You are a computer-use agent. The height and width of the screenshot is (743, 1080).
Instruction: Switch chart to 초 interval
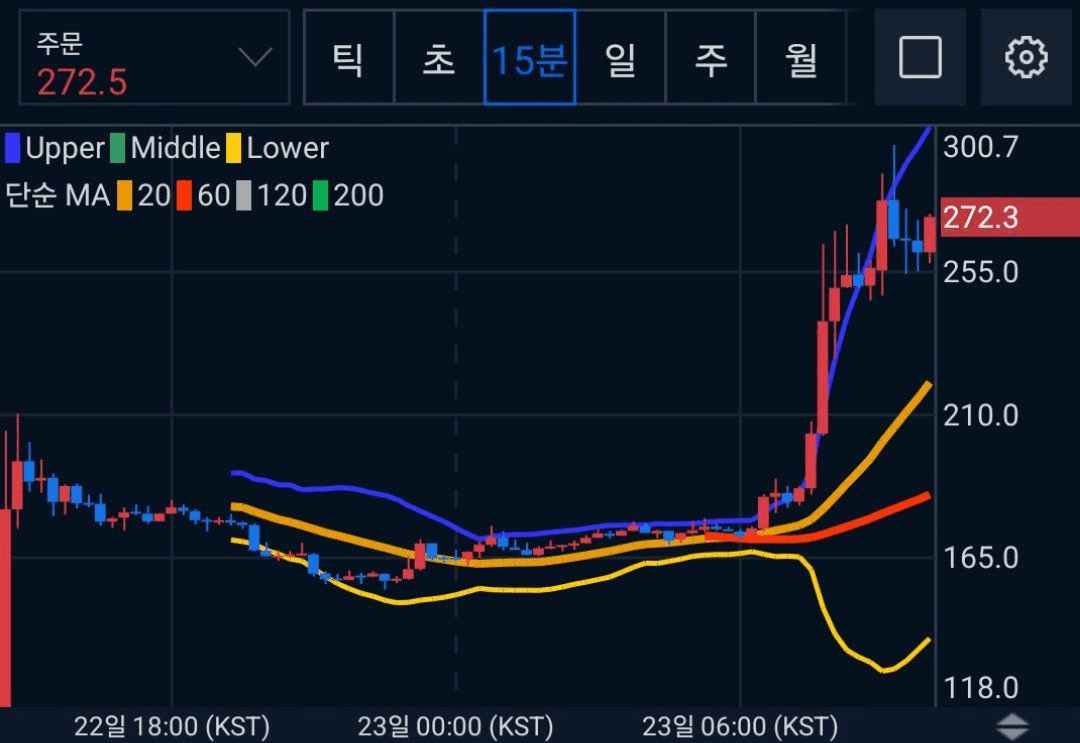point(439,58)
